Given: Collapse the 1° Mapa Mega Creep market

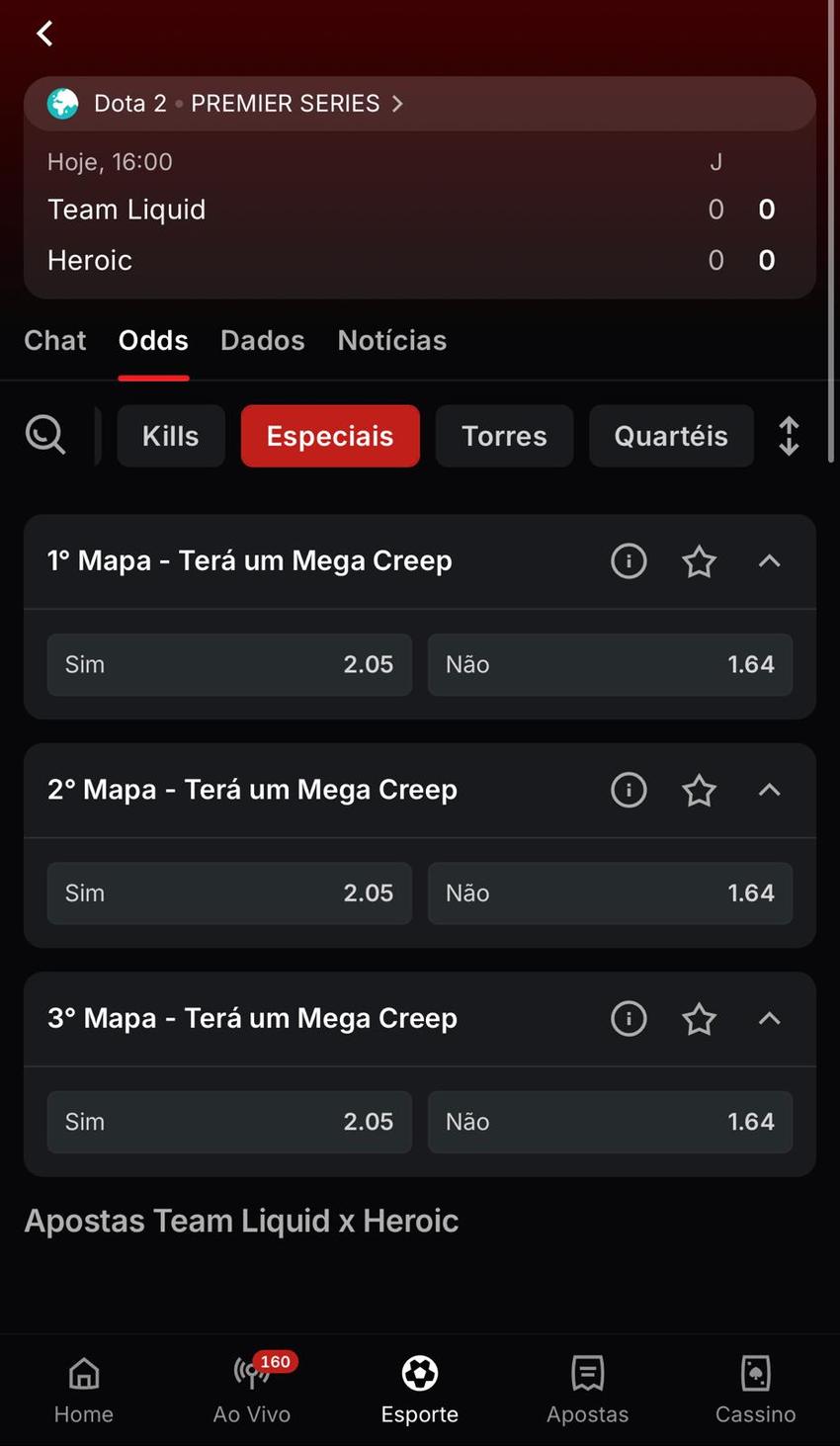Looking at the screenshot, I should pos(769,560).
